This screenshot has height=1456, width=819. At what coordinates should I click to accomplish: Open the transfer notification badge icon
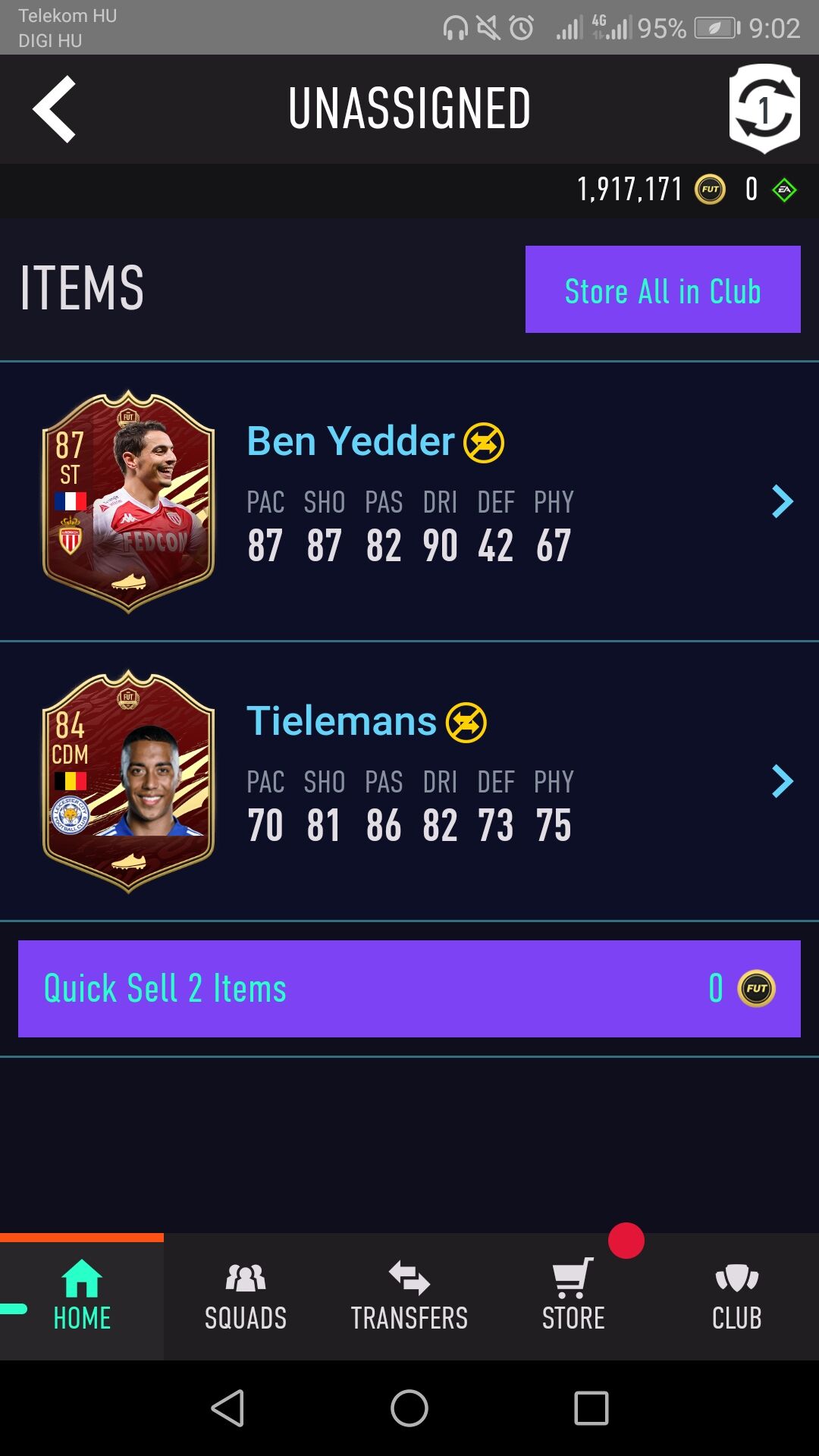[x=764, y=109]
